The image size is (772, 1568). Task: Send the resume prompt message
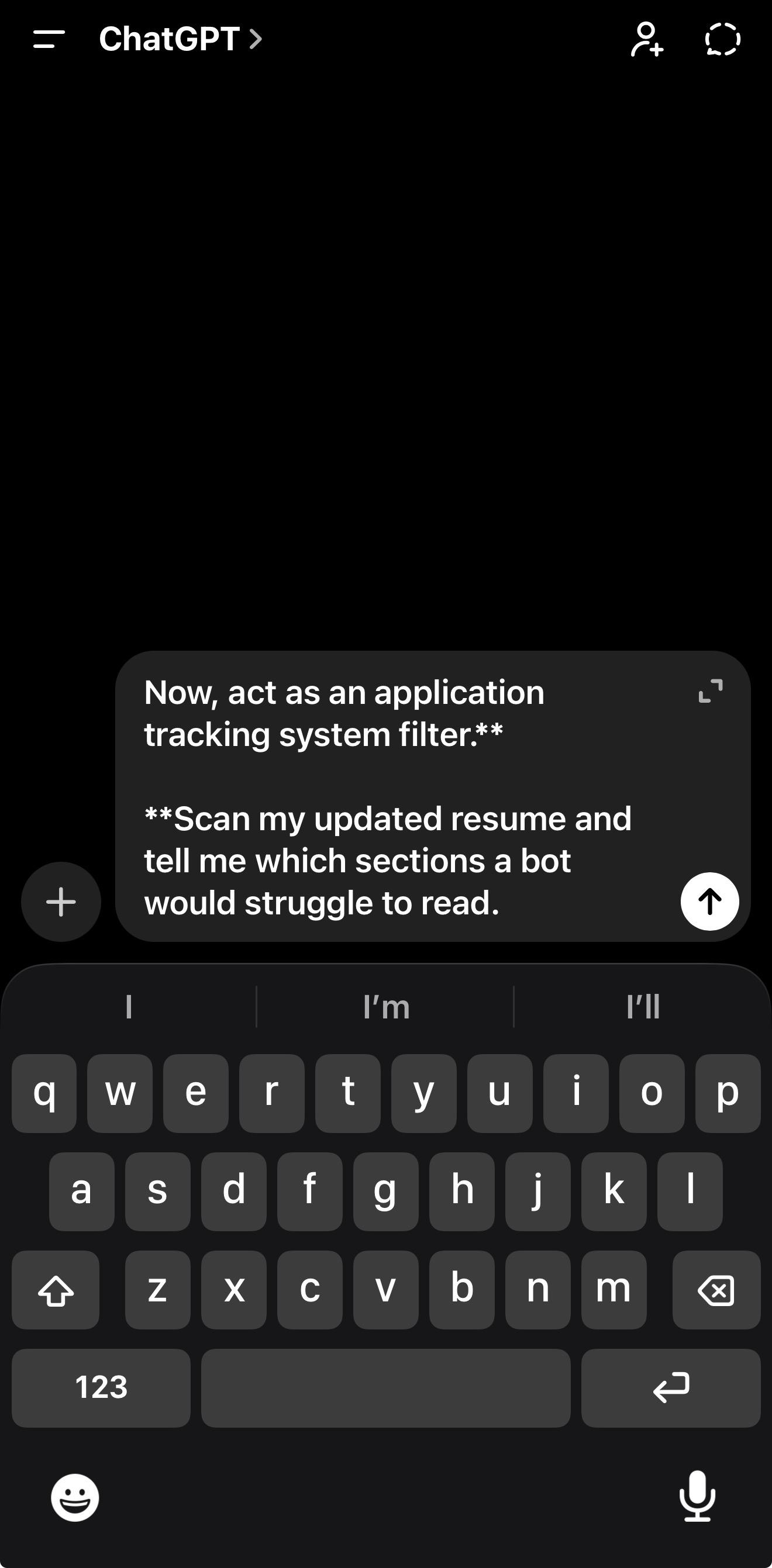point(709,902)
